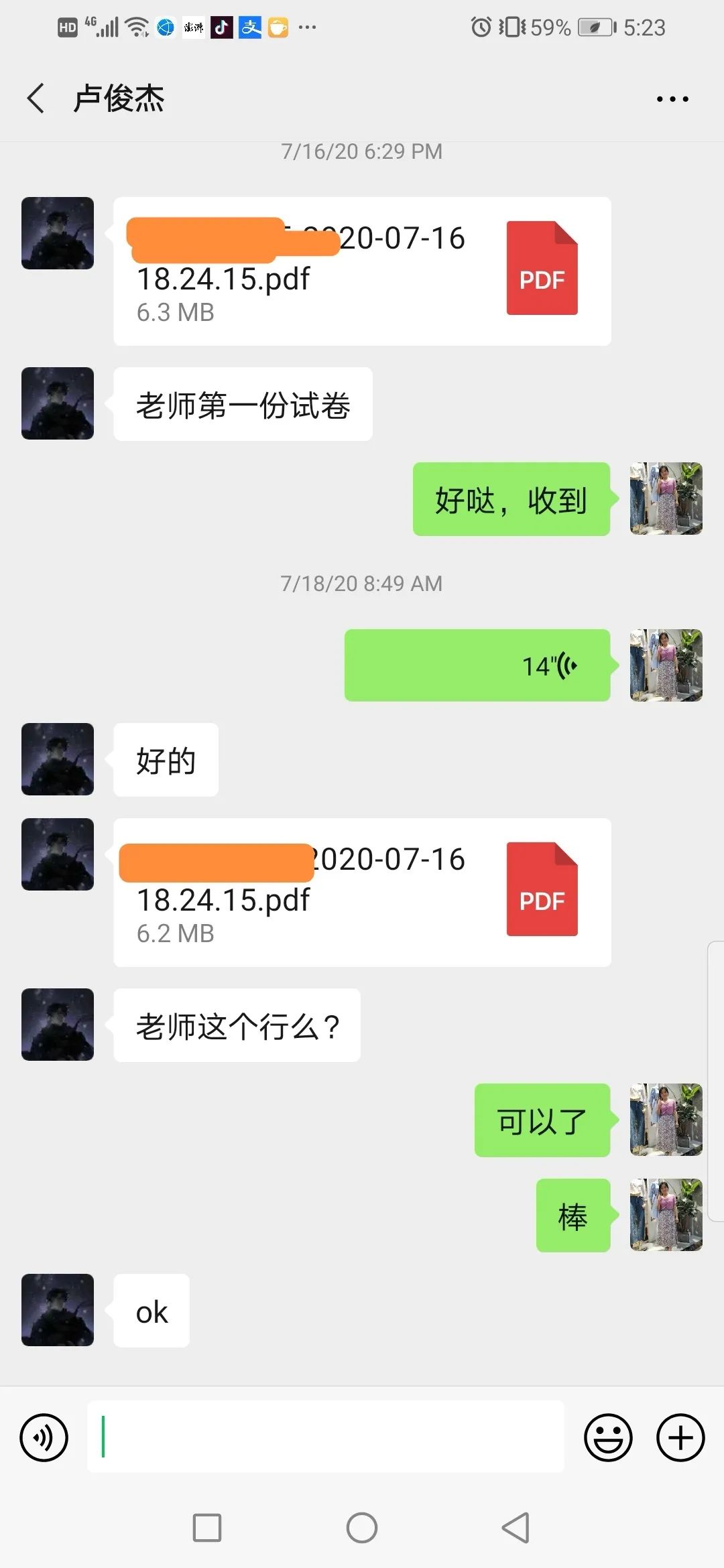724x1568 pixels.
Task: Open the plus attachments menu
Action: coord(680,1437)
